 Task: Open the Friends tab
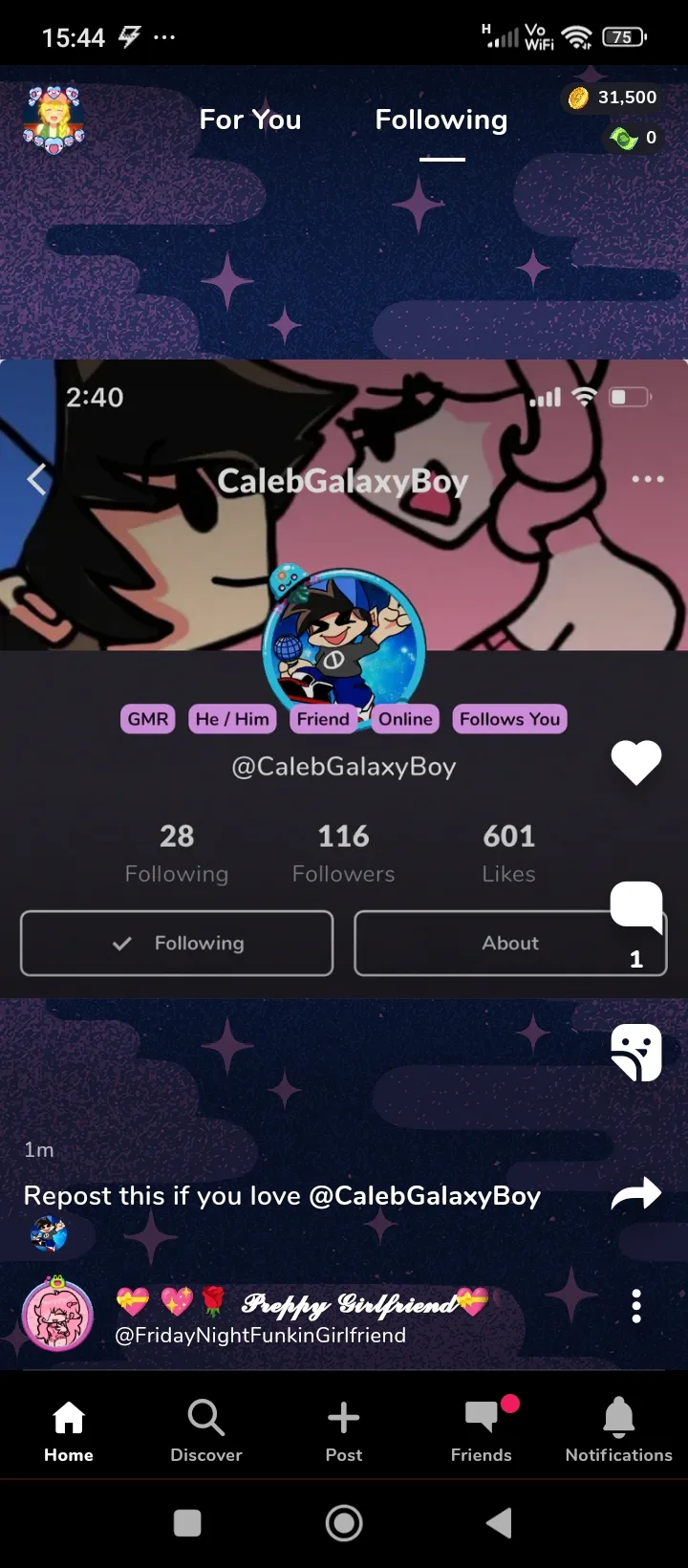tap(482, 1430)
